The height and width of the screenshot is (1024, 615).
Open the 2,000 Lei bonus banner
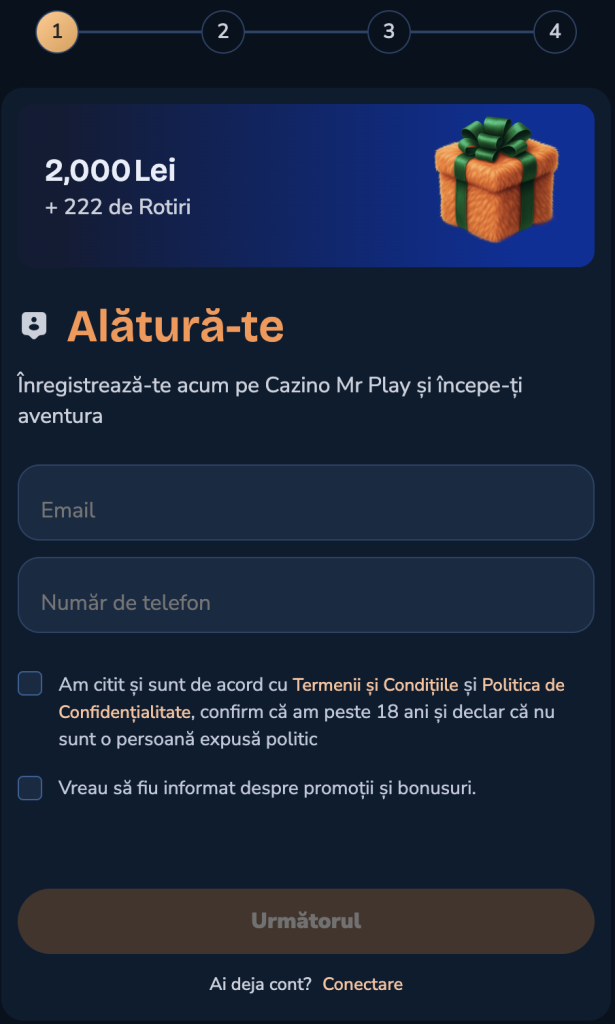click(306, 185)
